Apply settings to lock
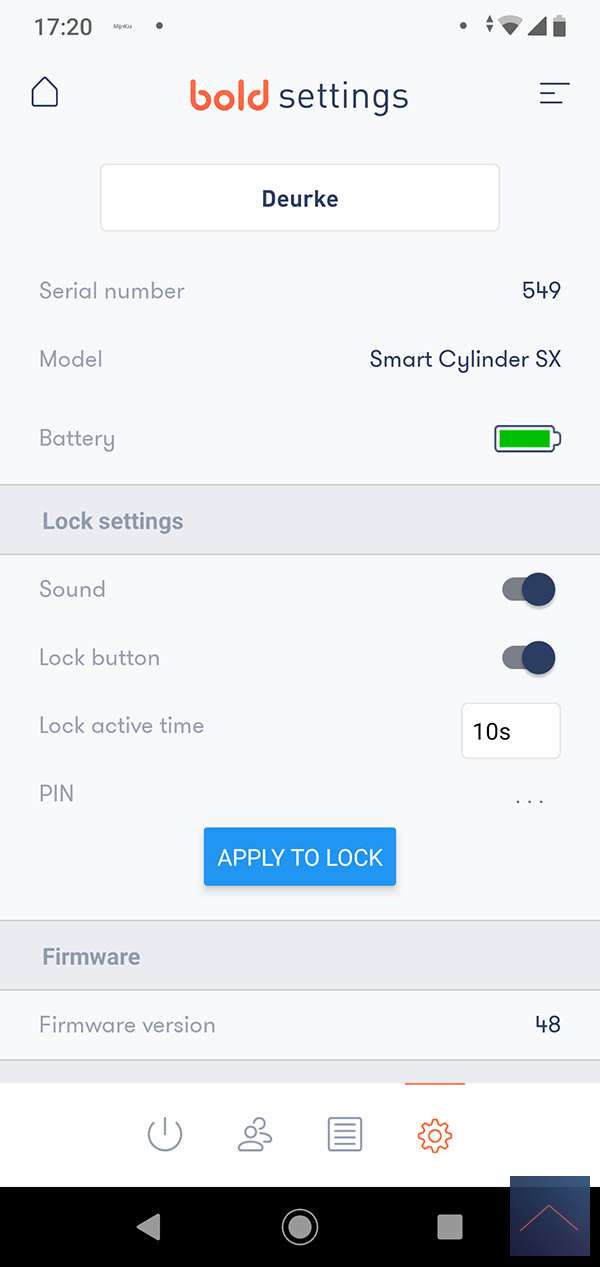Screen dimensions: 600x1267 pos(300,857)
